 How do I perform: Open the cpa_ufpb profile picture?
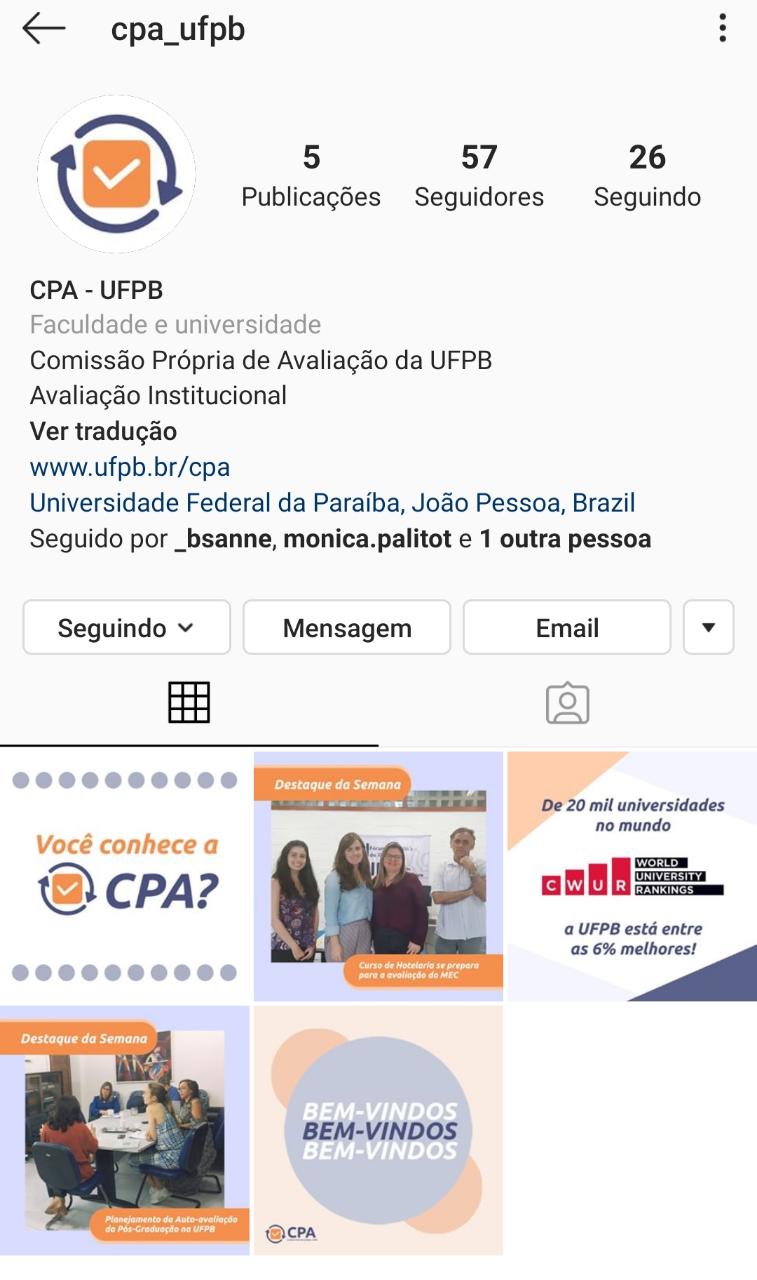point(116,174)
